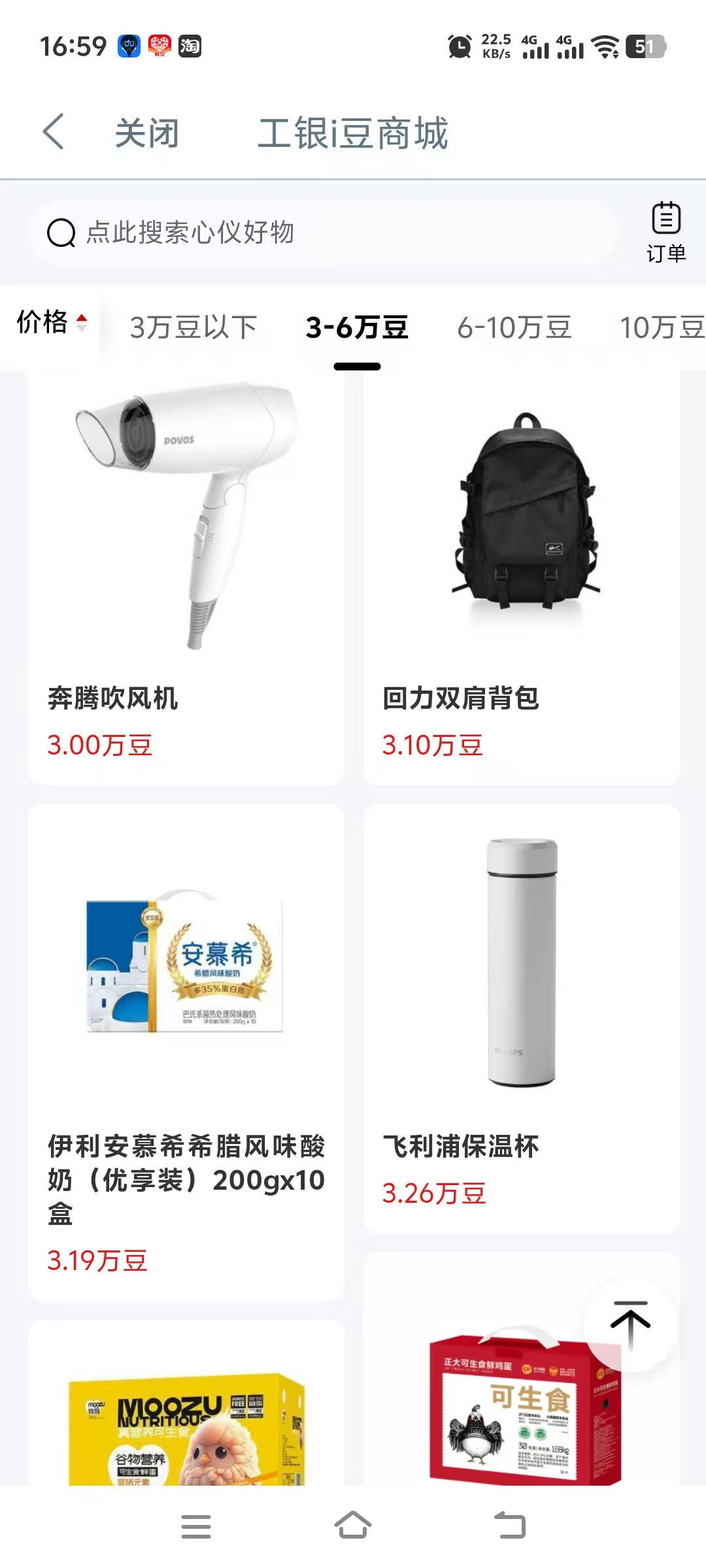The width and height of the screenshot is (706, 1568).
Task: Open the 订单 orders page
Action: tap(665, 231)
